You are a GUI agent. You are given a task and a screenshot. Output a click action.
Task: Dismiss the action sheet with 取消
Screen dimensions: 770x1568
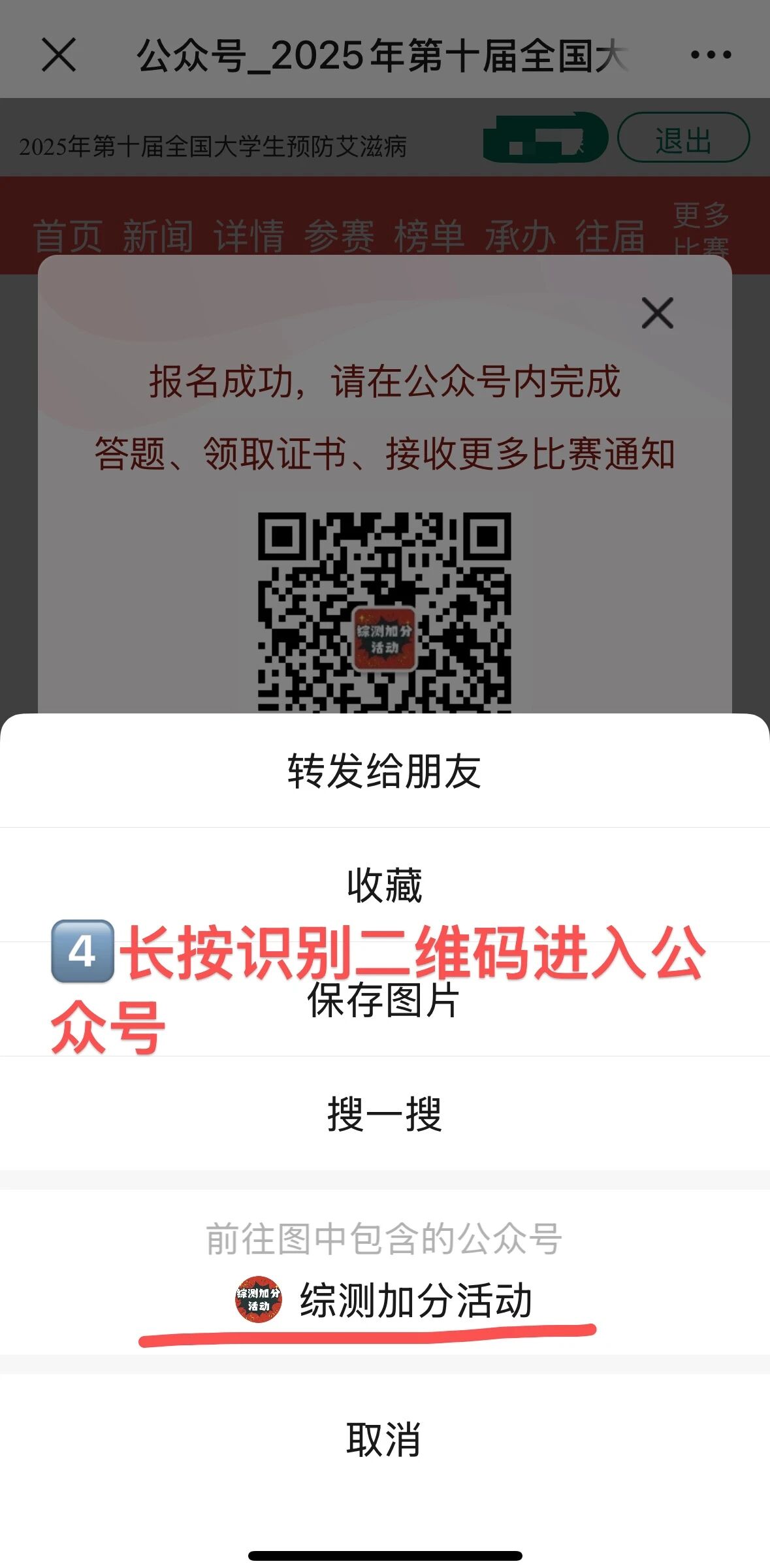[x=385, y=1439]
